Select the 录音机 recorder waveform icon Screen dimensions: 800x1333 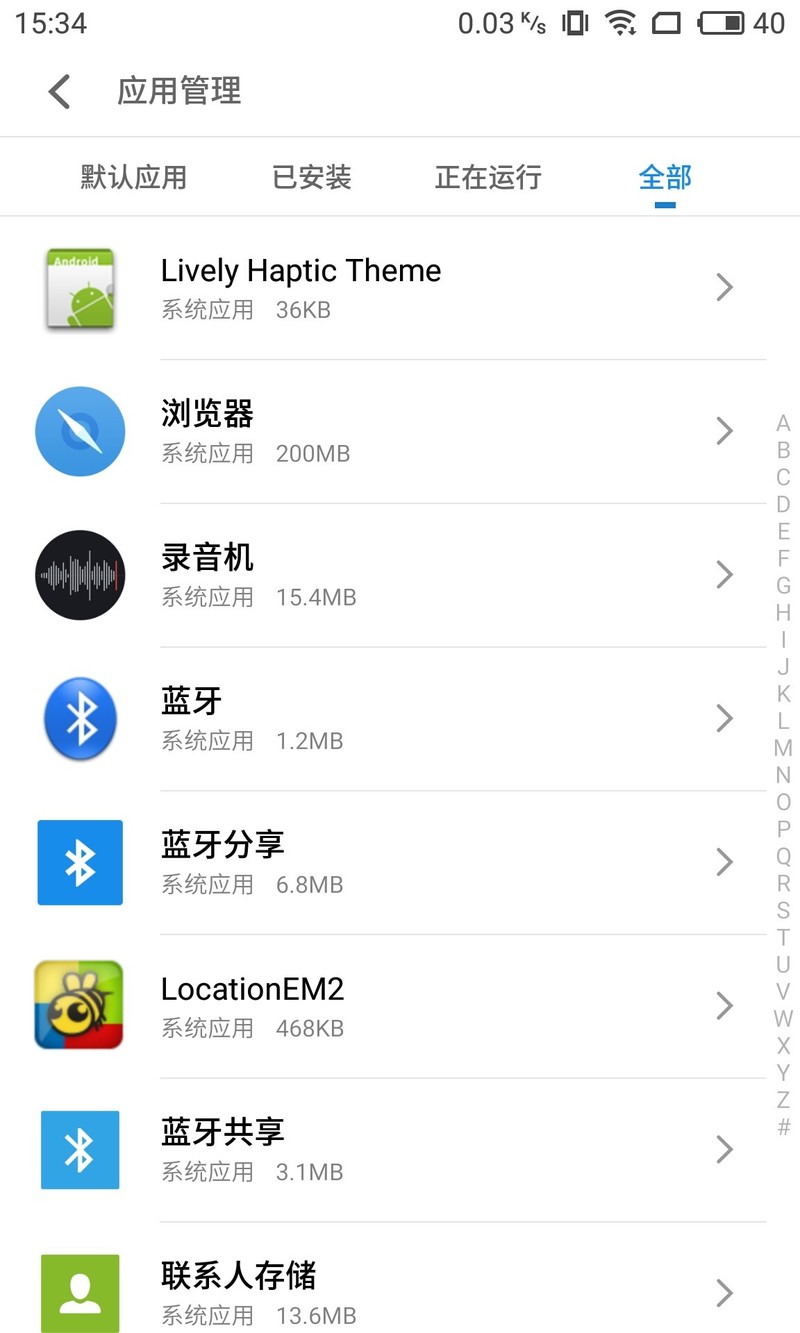(x=80, y=575)
